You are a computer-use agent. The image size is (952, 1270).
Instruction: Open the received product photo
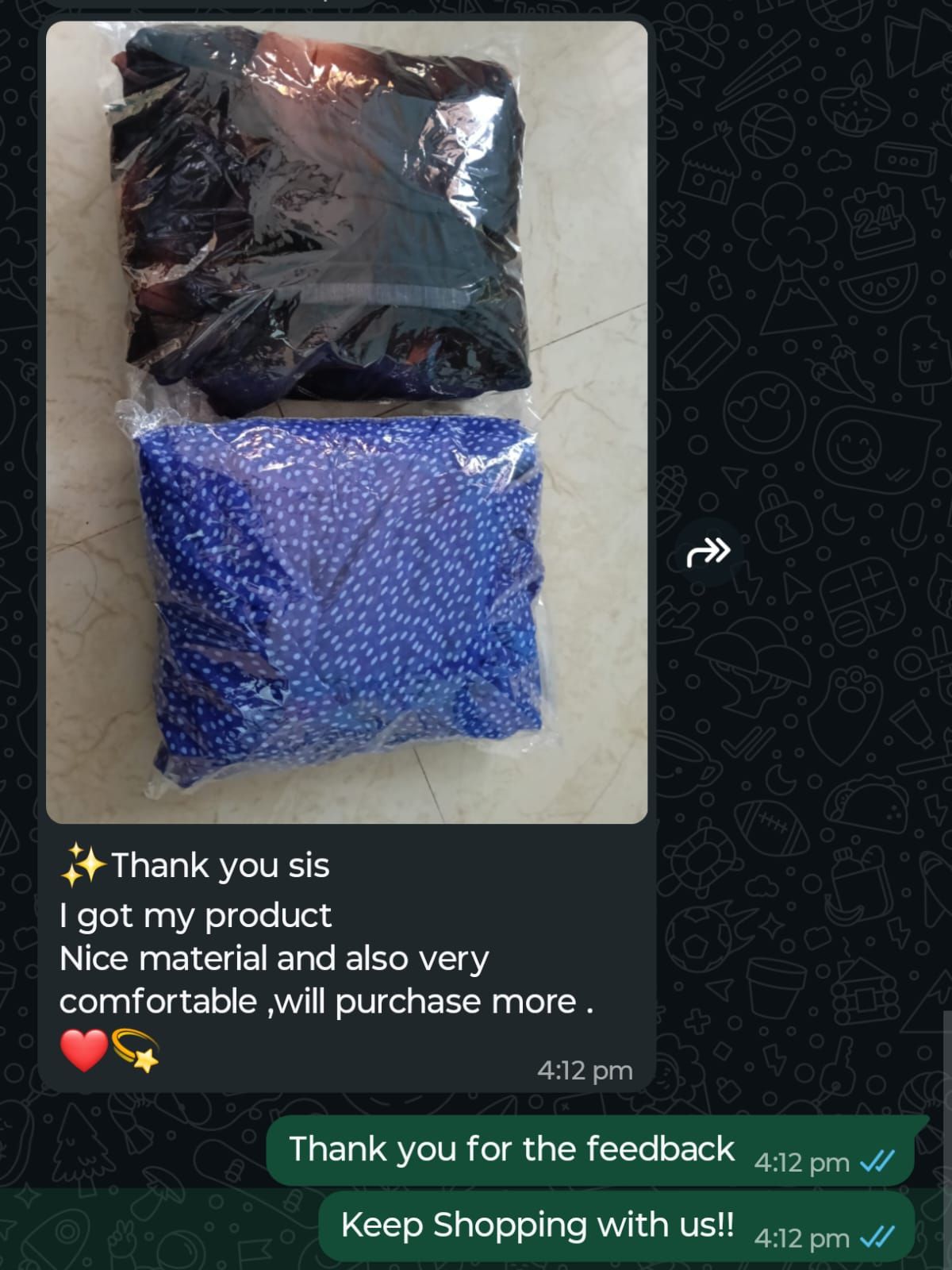point(347,422)
